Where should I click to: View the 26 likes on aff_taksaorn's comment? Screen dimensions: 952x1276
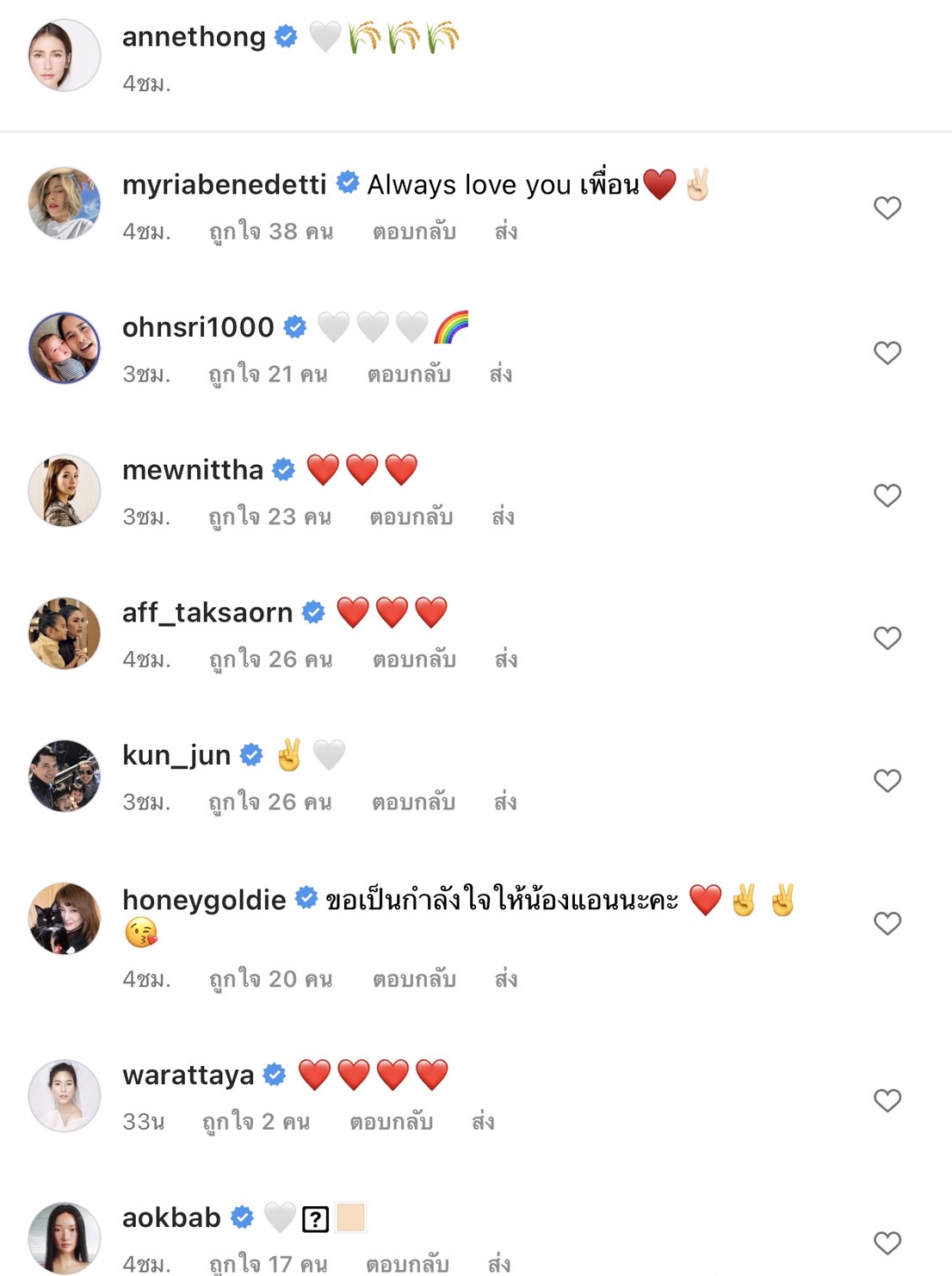click(x=270, y=660)
